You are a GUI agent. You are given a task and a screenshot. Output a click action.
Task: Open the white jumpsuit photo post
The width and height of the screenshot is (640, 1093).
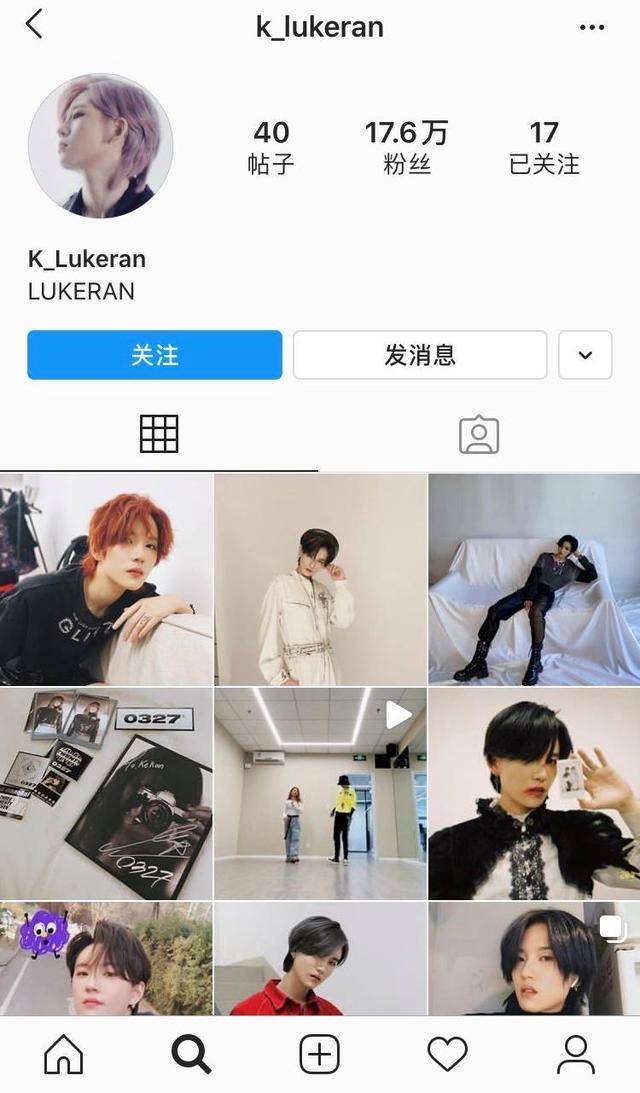point(320,579)
